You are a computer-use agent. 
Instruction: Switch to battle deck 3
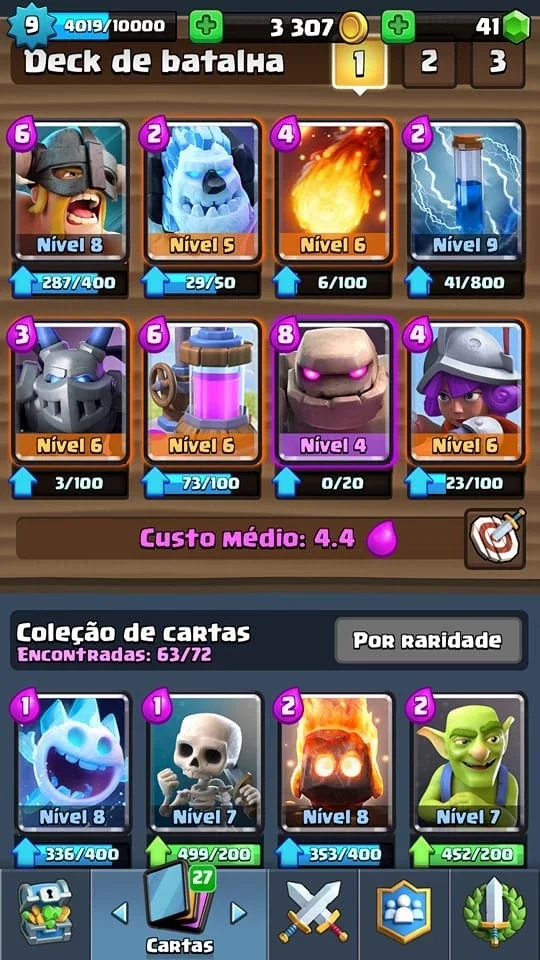pyautogui.click(x=498, y=62)
